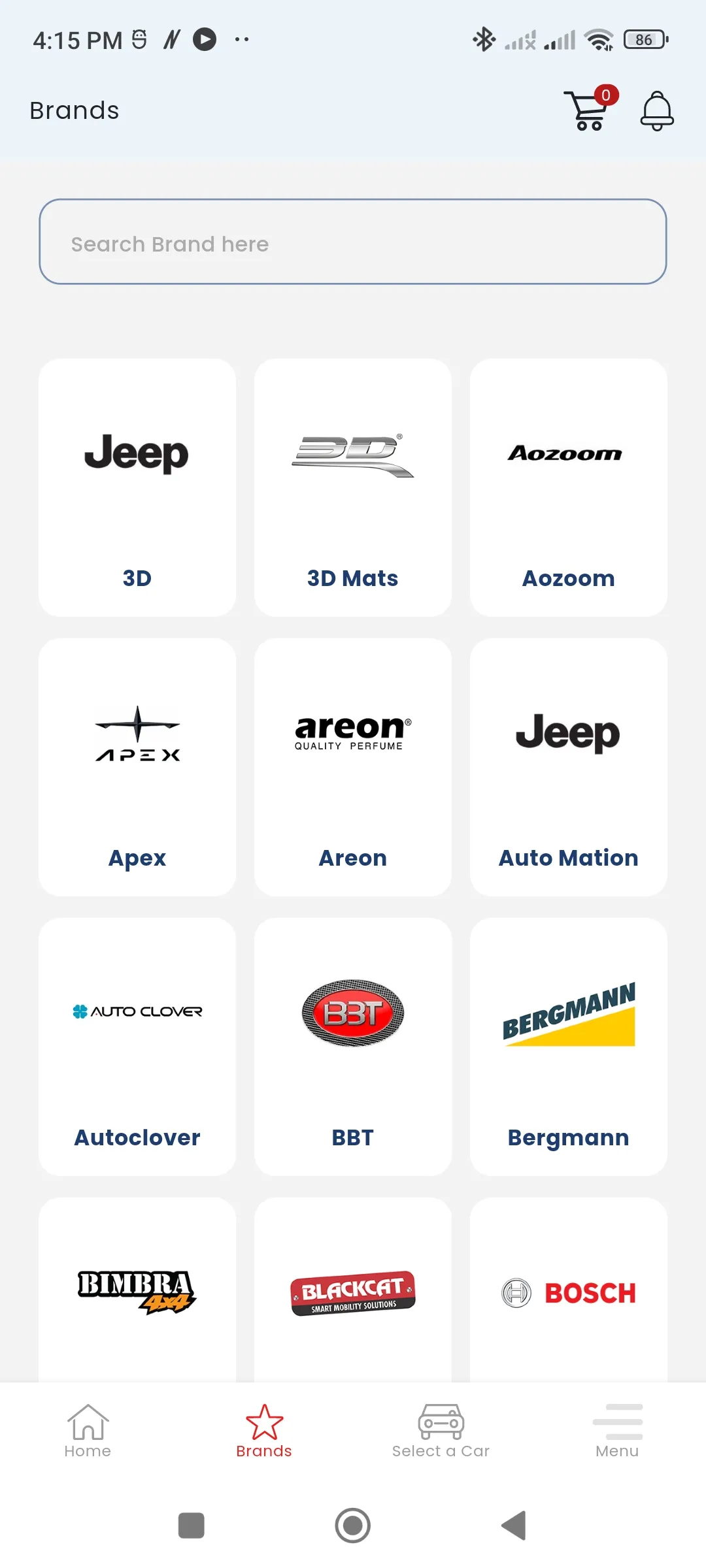706x1568 pixels.
Task: Switch to the Home tab
Action: click(88, 1431)
